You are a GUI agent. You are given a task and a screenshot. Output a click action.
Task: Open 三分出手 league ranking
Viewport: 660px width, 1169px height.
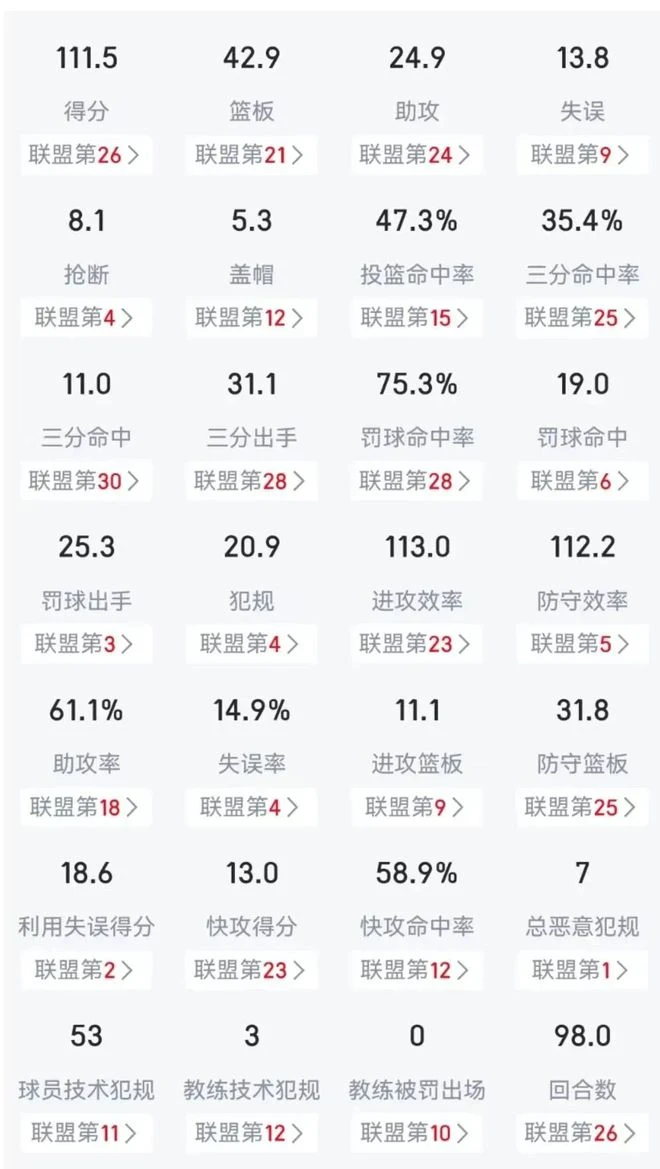click(252, 481)
